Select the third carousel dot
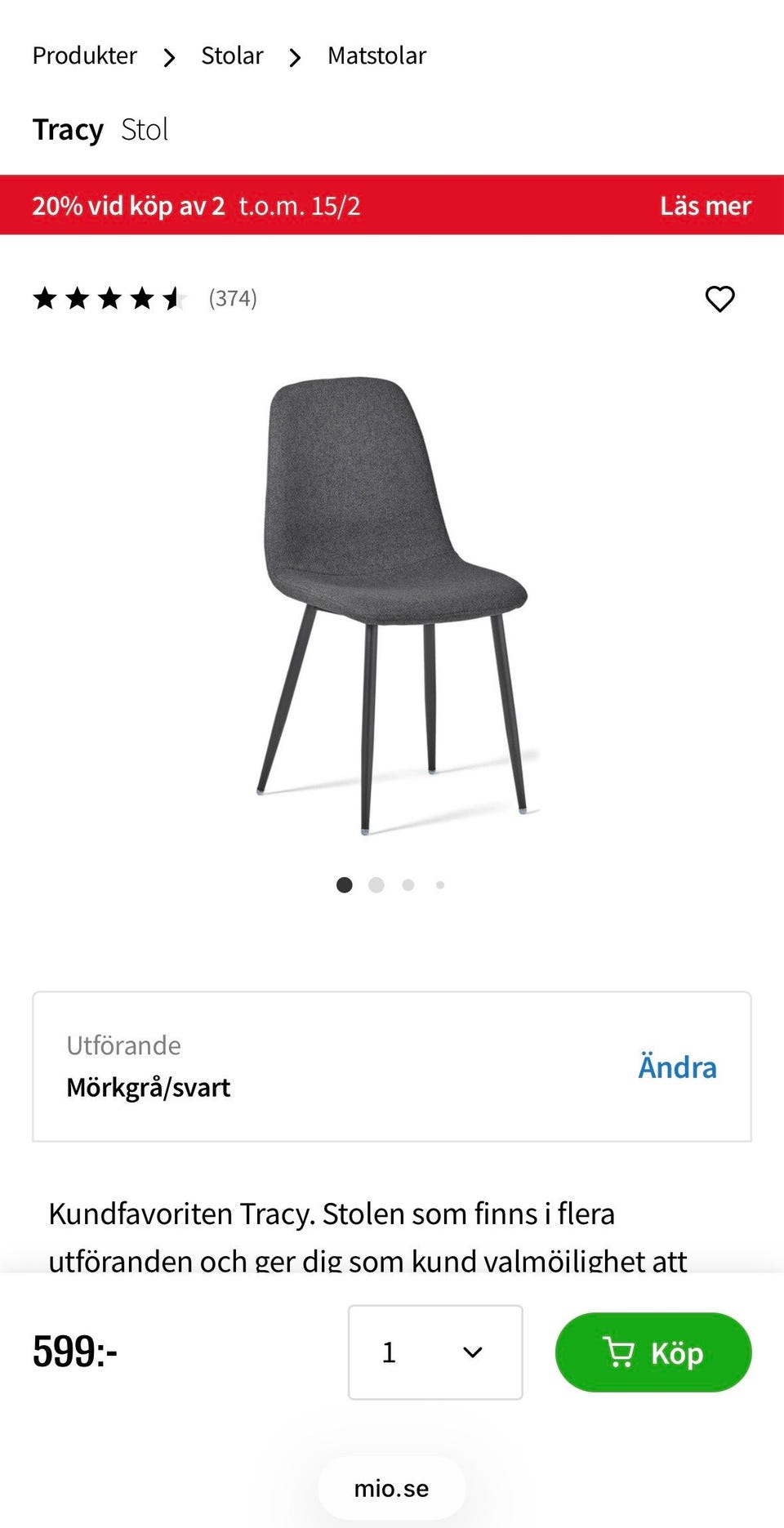 pyautogui.click(x=408, y=884)
